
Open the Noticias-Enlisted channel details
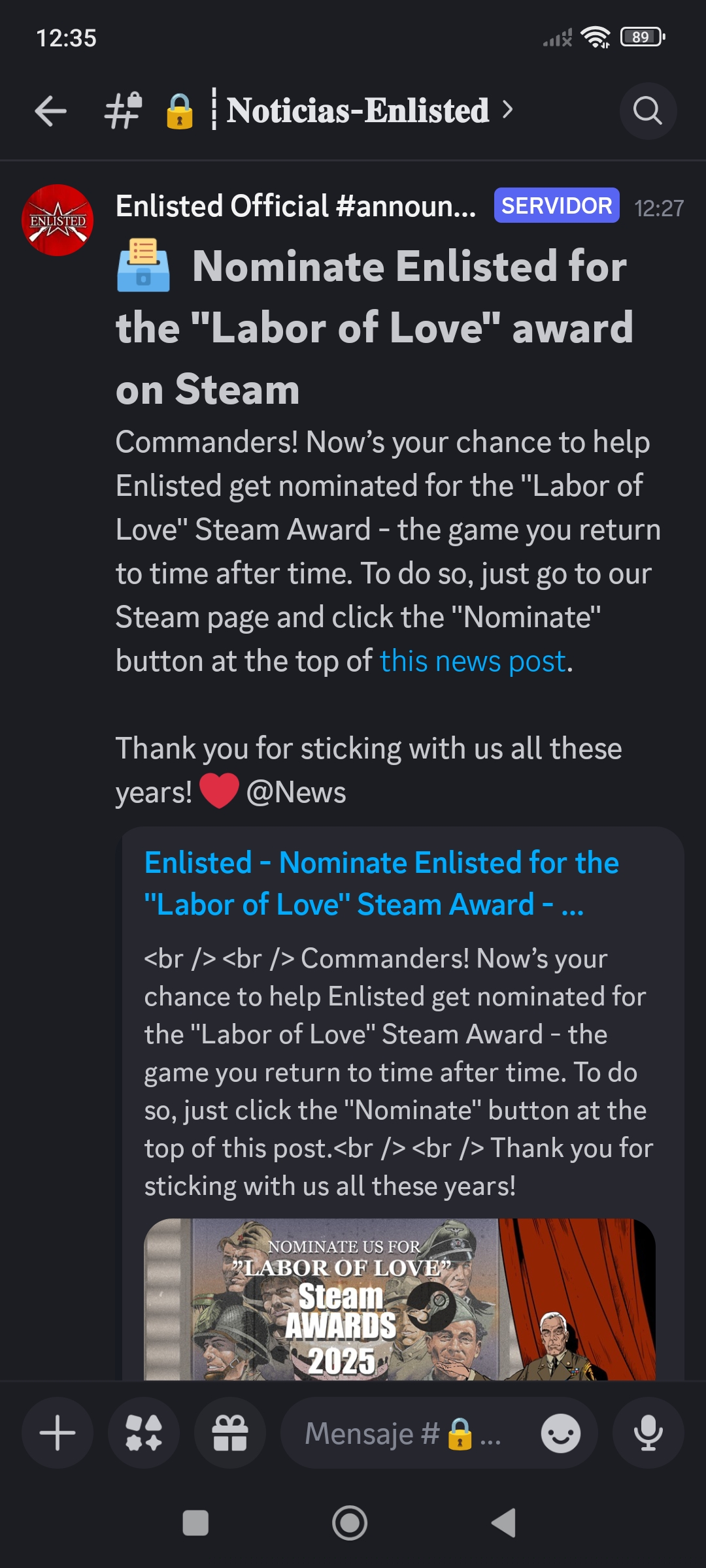tap(357, 111)
